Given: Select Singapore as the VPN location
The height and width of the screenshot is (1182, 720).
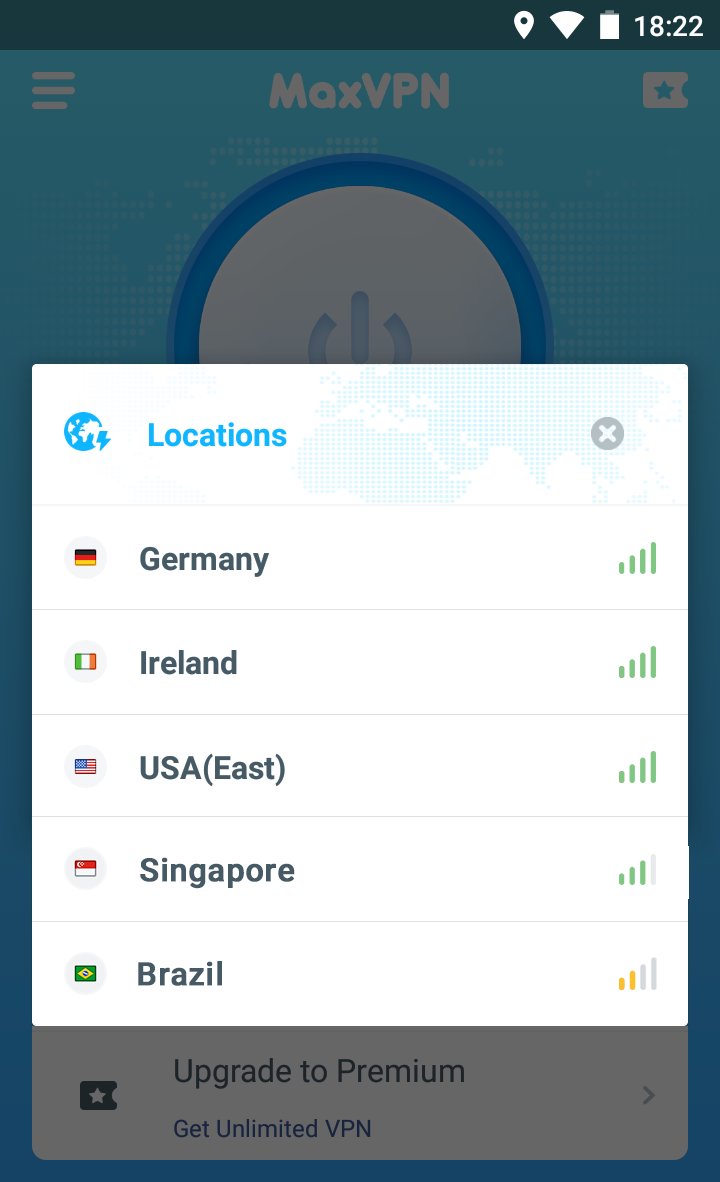Looking at the screenshot, I should pyautogui.click(x=216, y=870).
